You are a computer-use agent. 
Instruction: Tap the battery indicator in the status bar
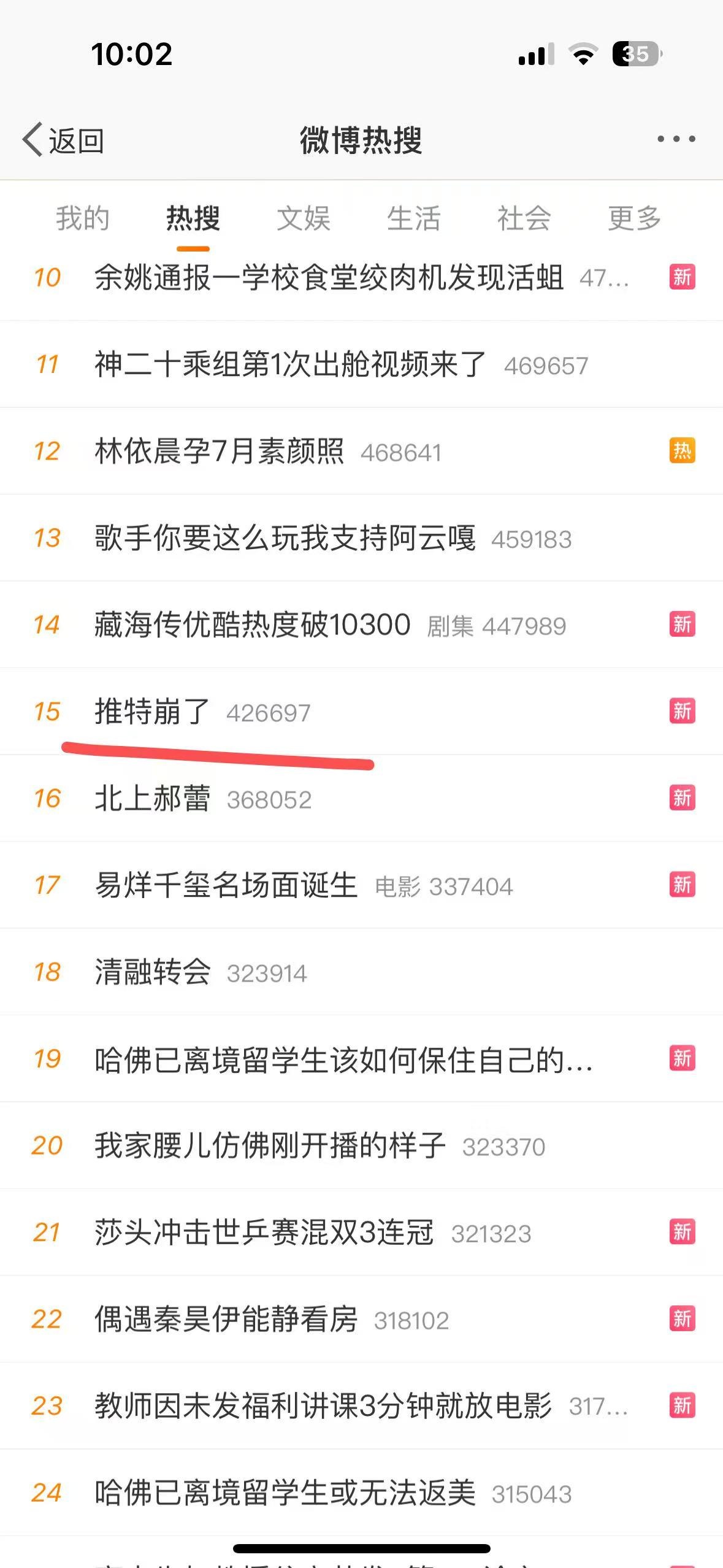point(635,54)
